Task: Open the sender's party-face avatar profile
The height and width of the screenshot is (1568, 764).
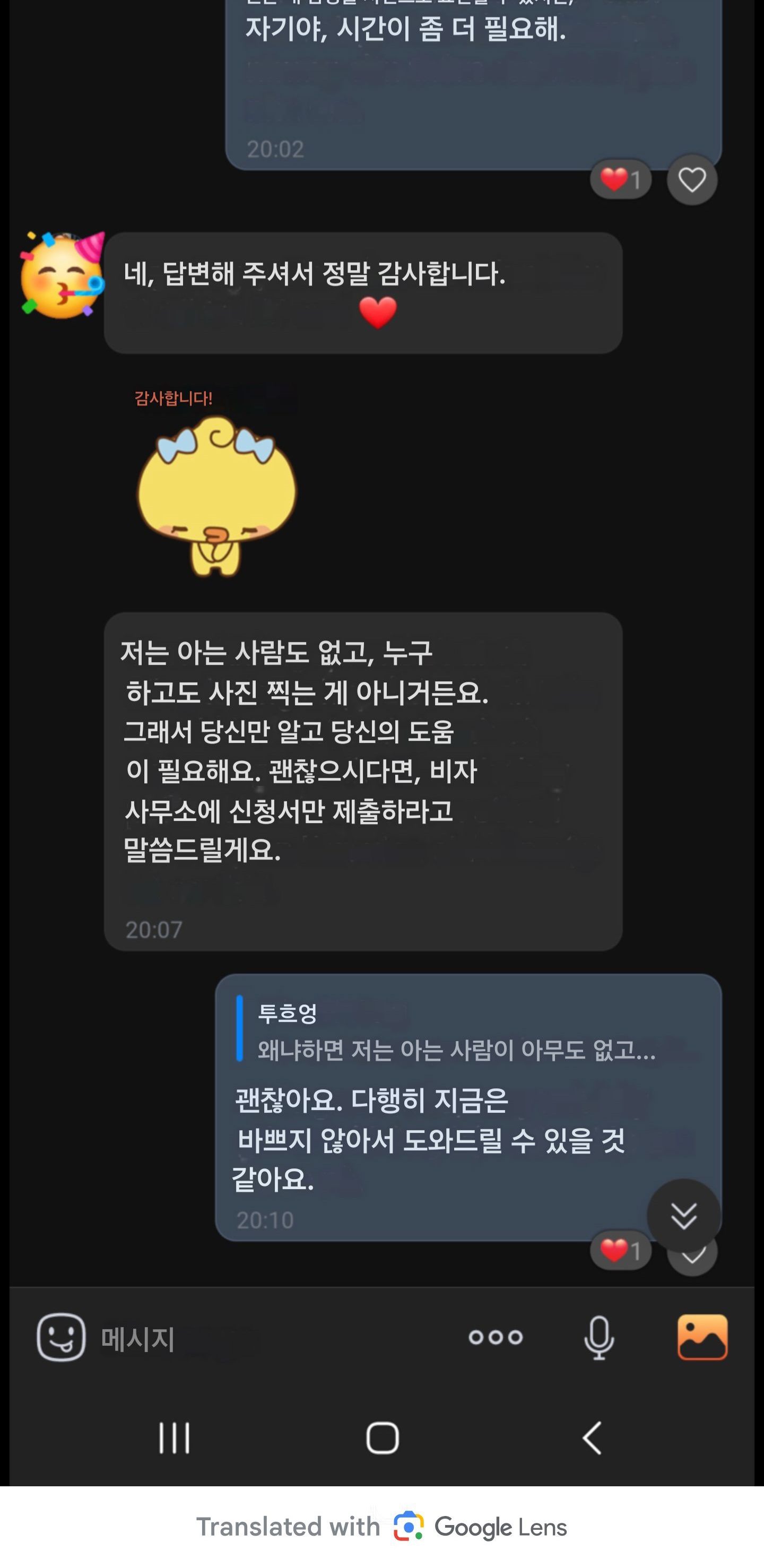Action: tap(61, 275)
